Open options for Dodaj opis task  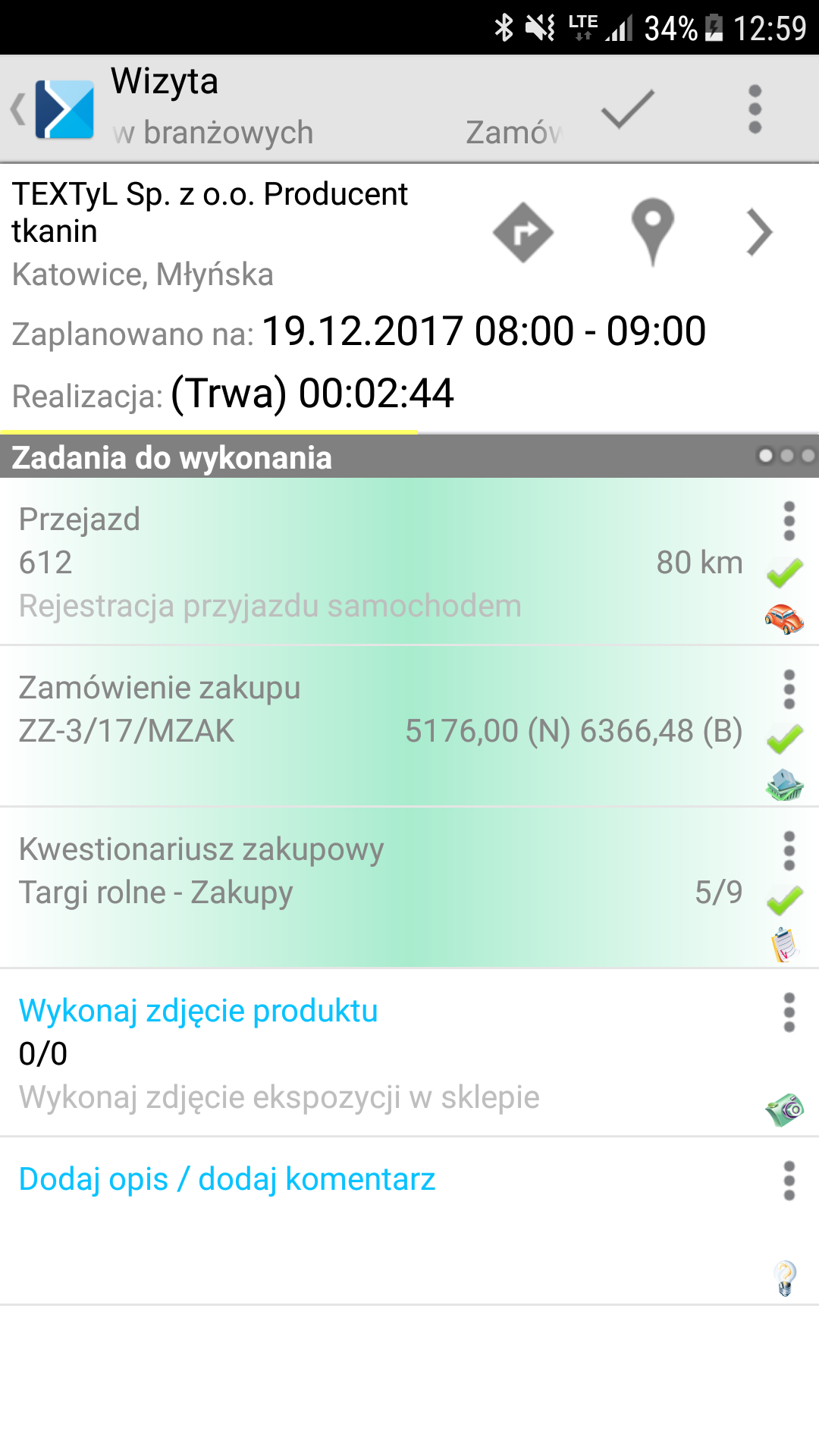[x=789, y=1181]
